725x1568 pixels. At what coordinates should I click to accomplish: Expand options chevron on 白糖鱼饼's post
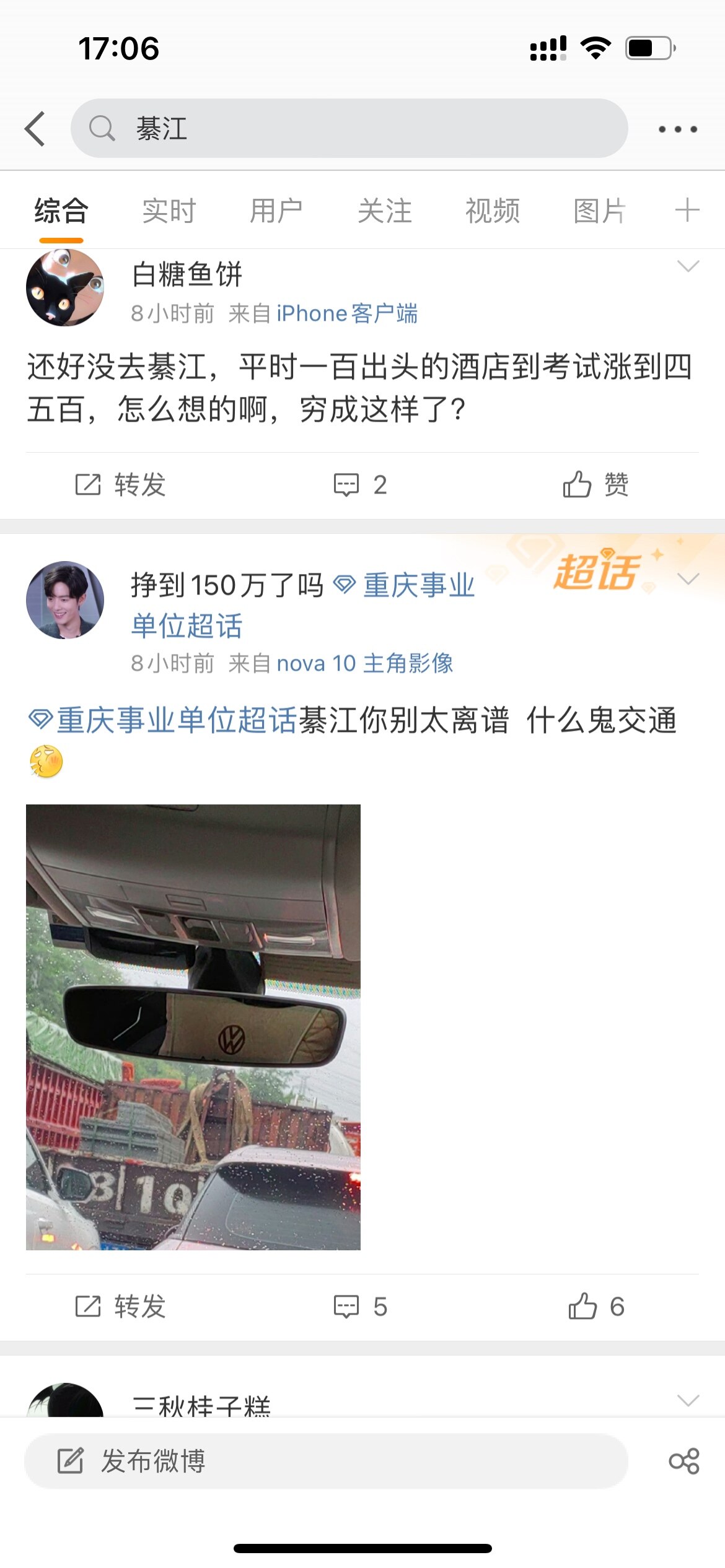pos(688,266)
